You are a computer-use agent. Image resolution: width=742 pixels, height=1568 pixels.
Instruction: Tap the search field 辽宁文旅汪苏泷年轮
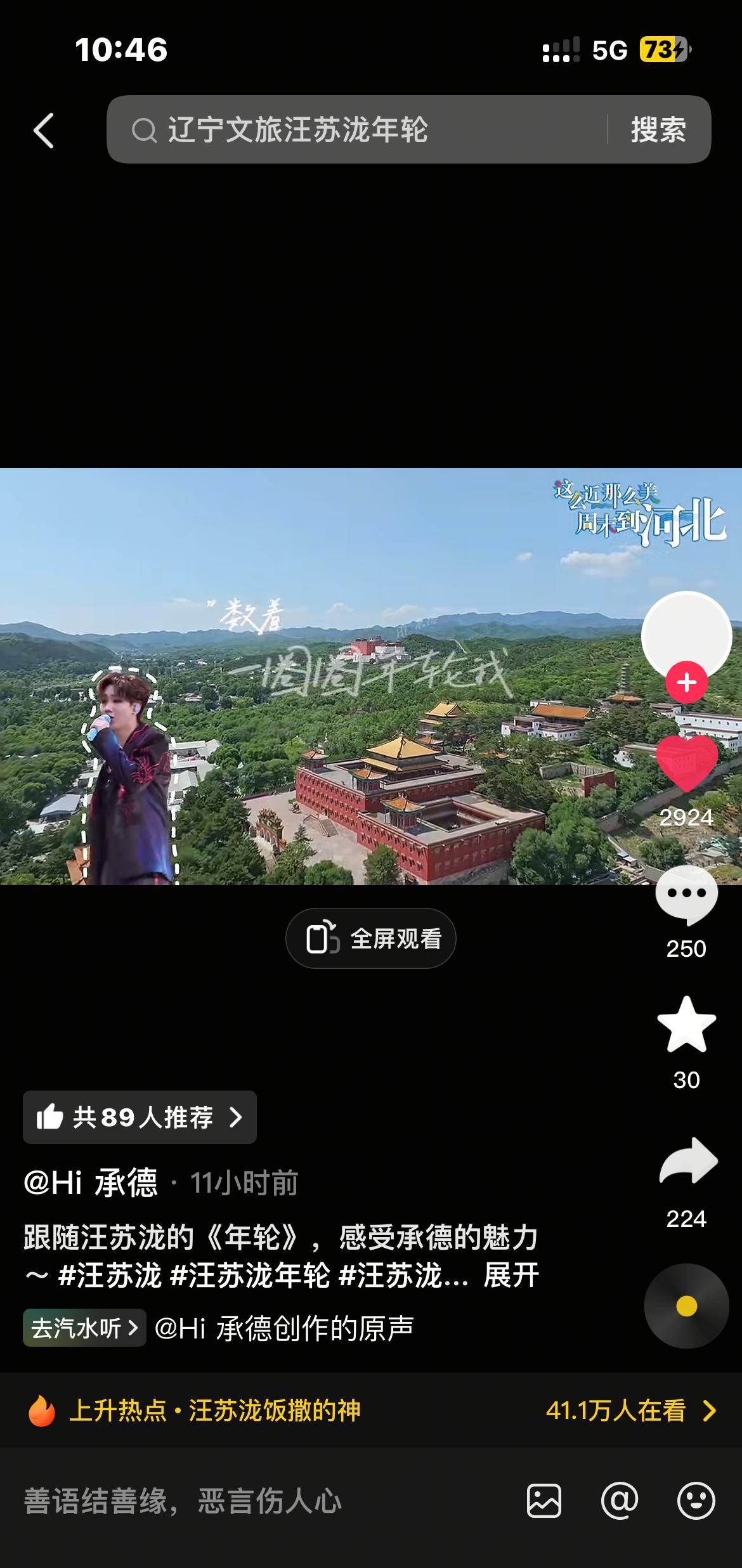pos(355,130)
